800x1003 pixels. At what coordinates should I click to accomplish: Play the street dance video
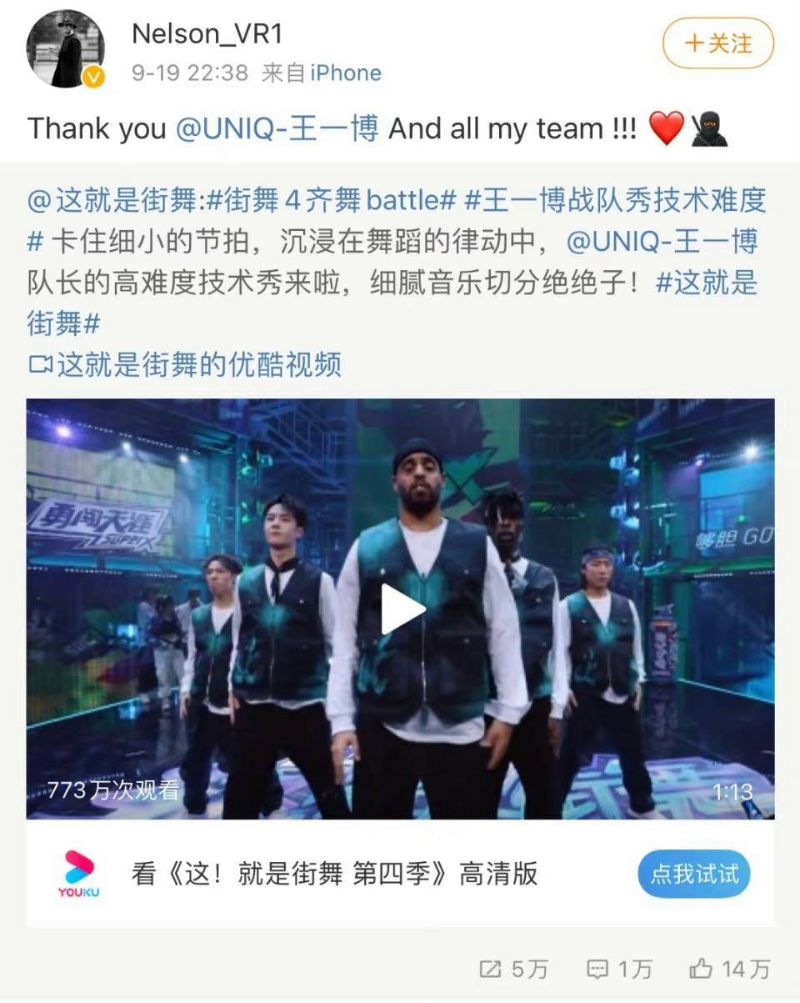pos(401,608)
